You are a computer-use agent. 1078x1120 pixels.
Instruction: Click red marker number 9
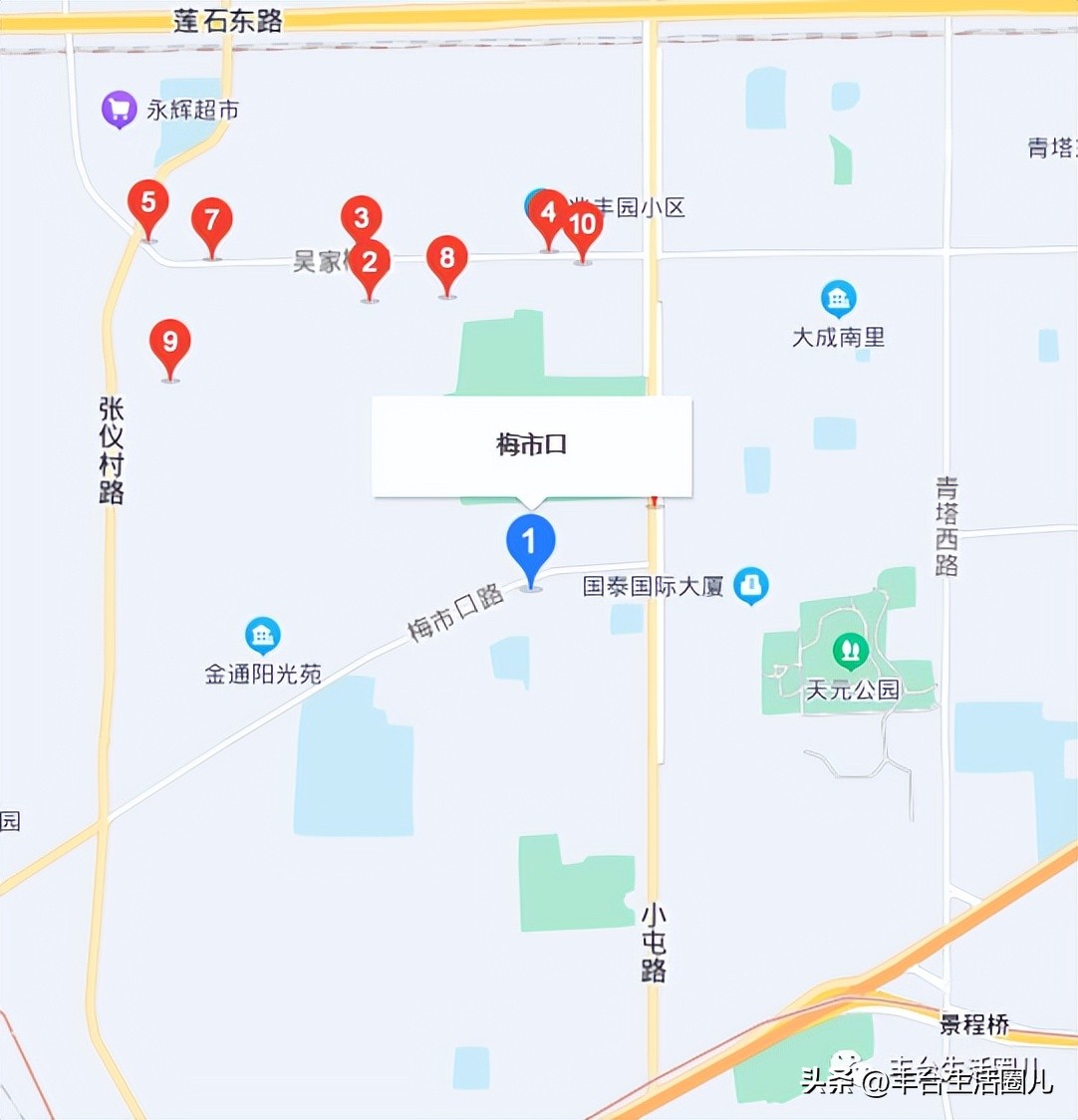tap(169, 342)
